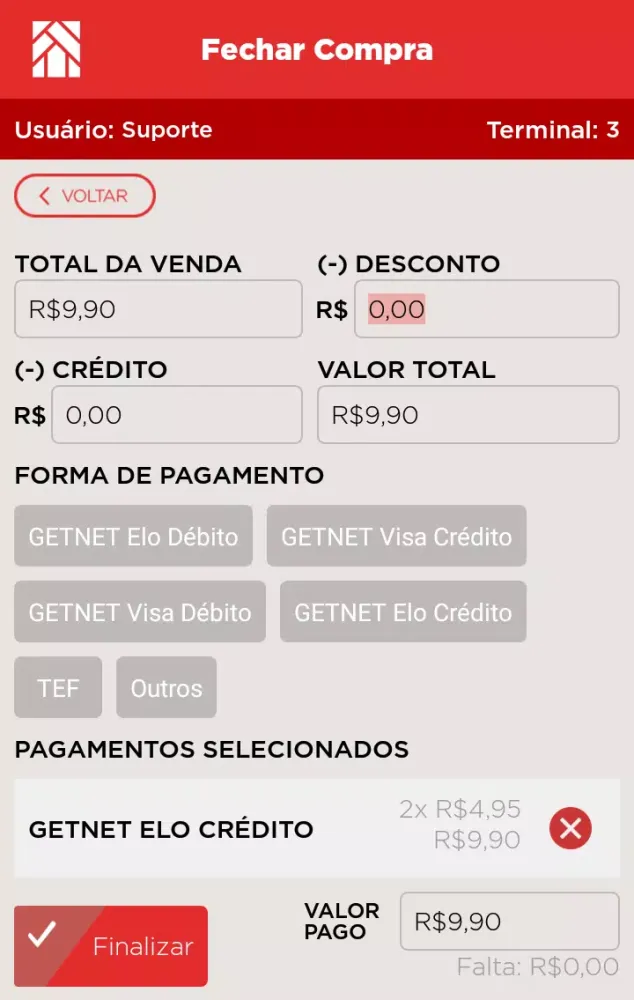Pick GETNET Visa Débito payment
Image resolution: width=634 pixels, height=1000 pixels.
(x=140, y=612)
